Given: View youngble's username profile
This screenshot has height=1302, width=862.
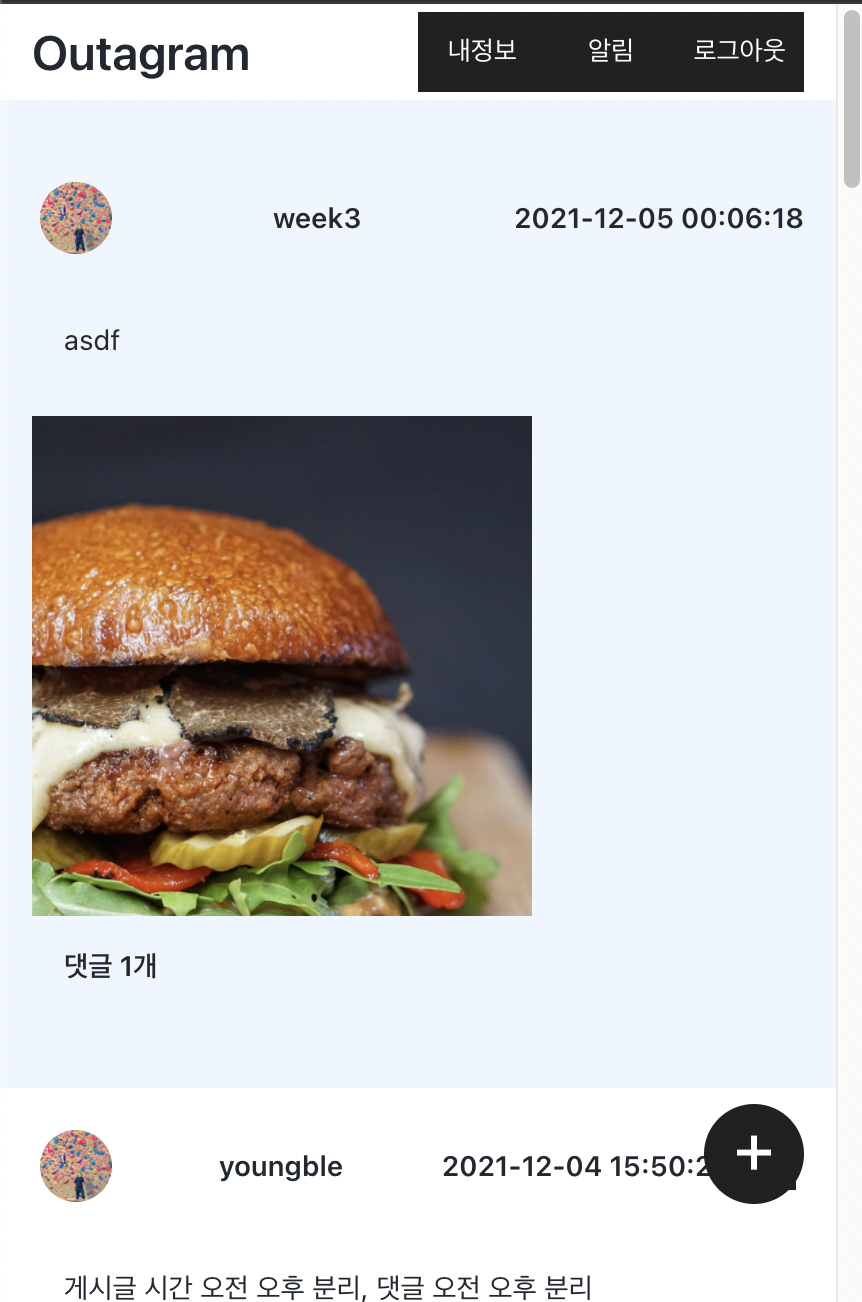Looking at the screenshot, I should pos(281,1167).
